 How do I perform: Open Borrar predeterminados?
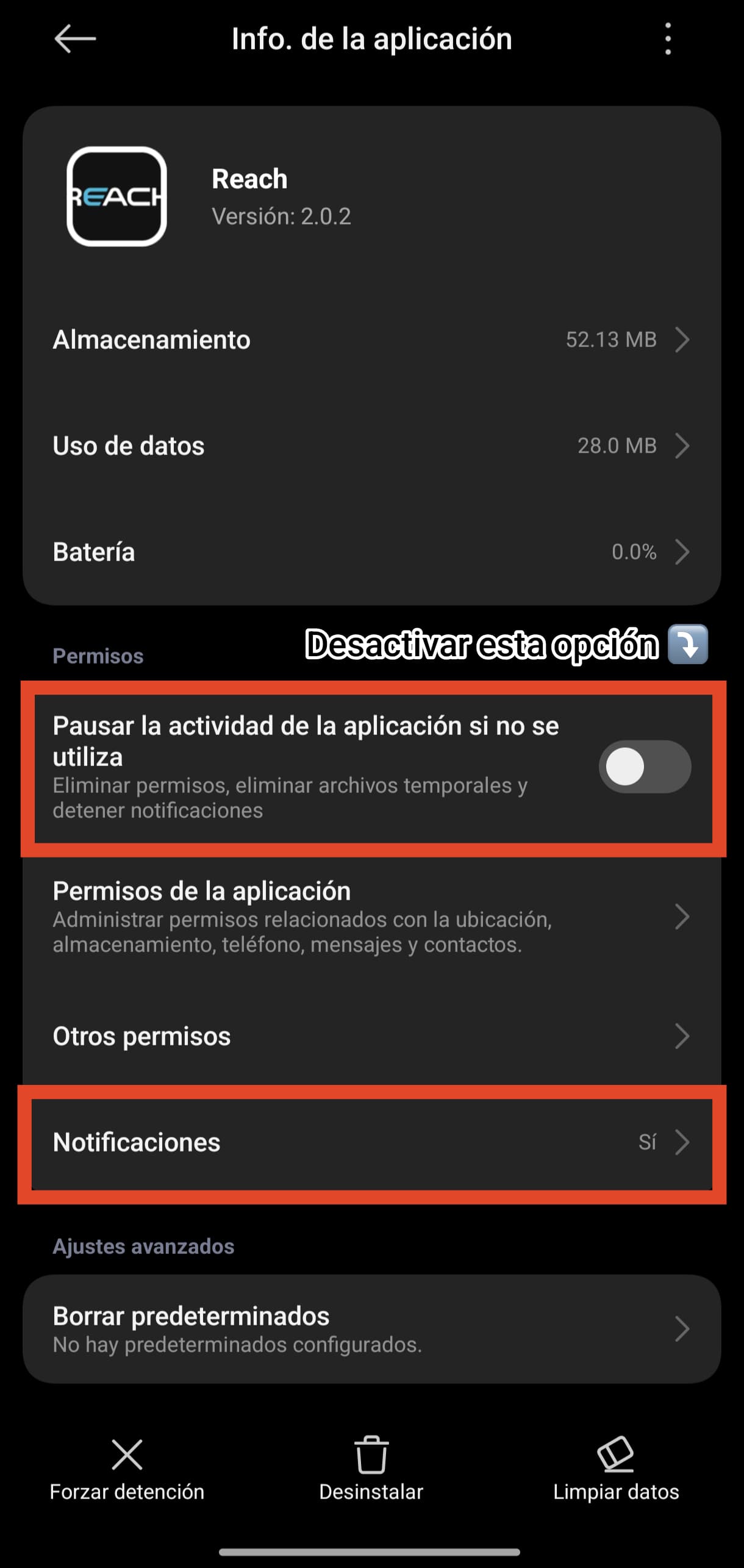tap(371, 1329)
